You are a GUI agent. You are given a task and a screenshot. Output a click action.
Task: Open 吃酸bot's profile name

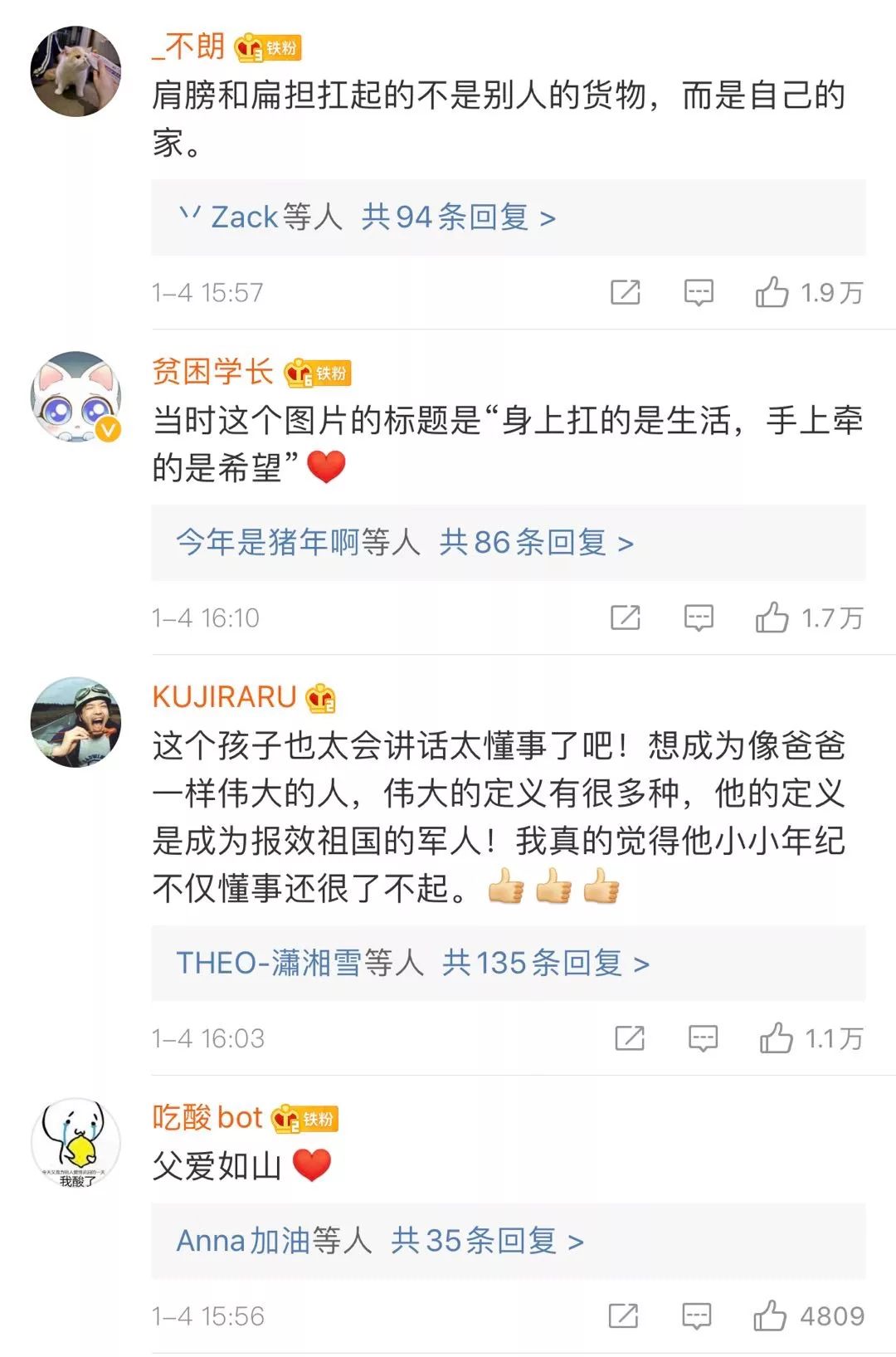tap(207, 1117)
